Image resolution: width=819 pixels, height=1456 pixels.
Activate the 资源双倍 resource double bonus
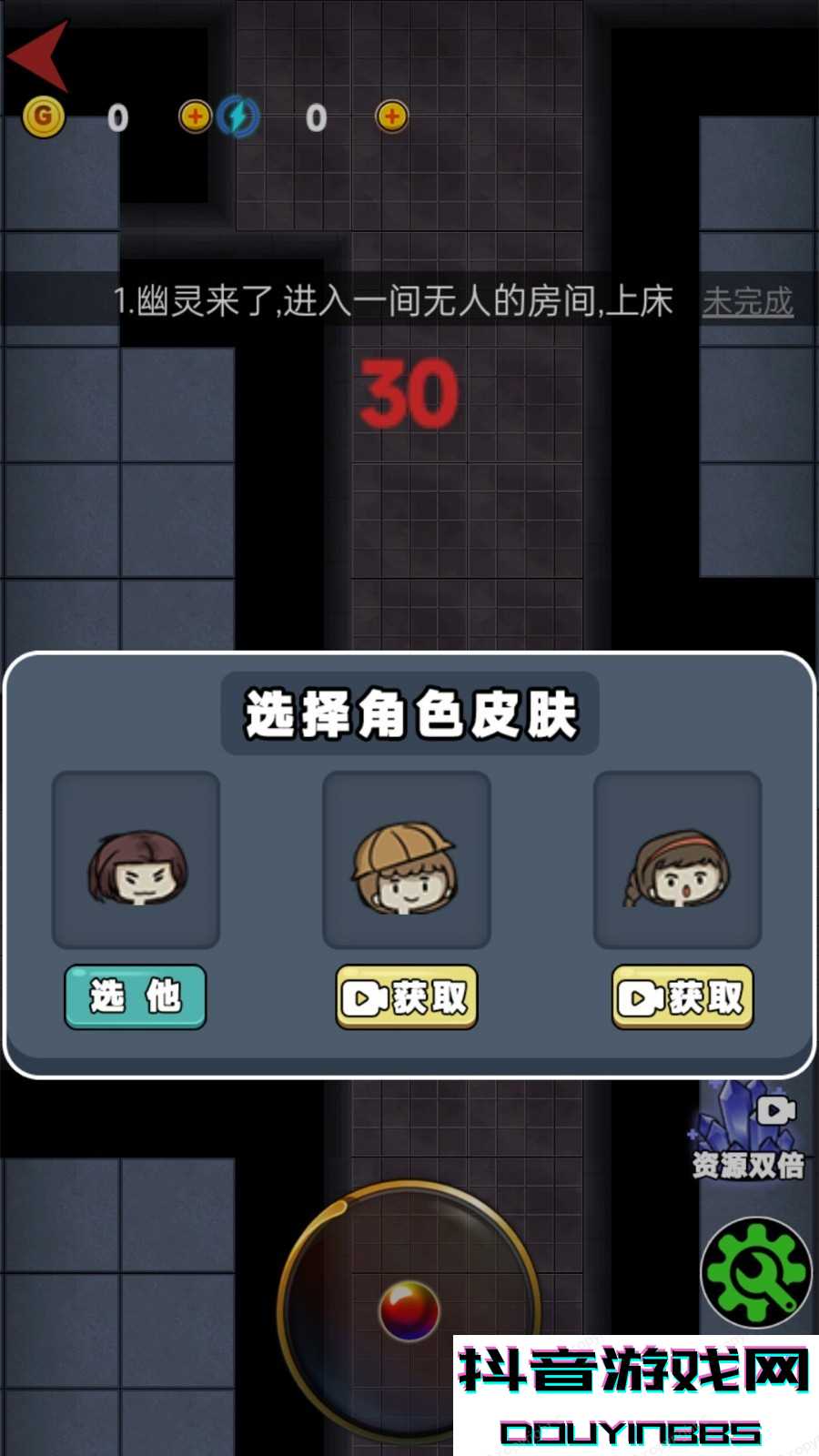747,1132
